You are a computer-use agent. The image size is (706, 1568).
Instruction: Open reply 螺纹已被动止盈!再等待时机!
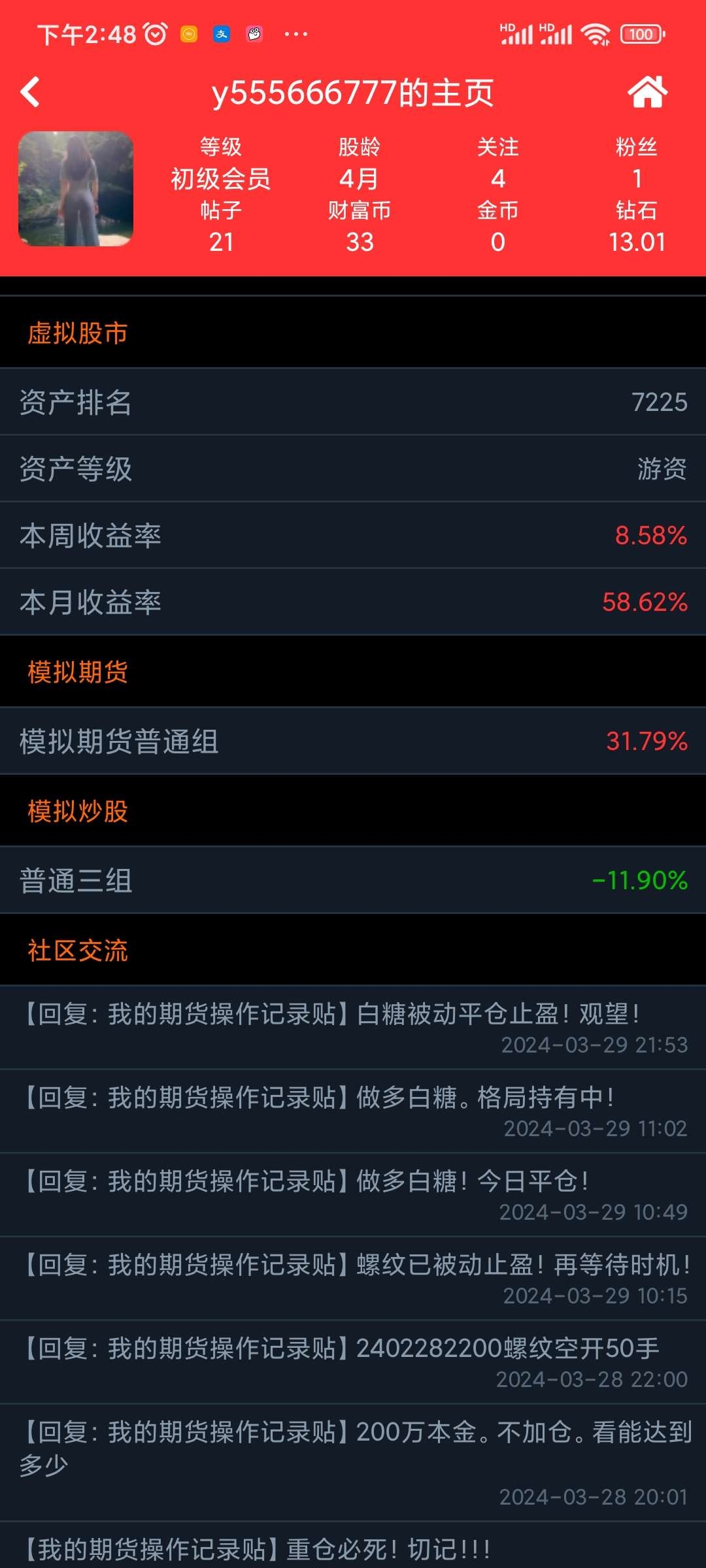[x=353, y=1279]
